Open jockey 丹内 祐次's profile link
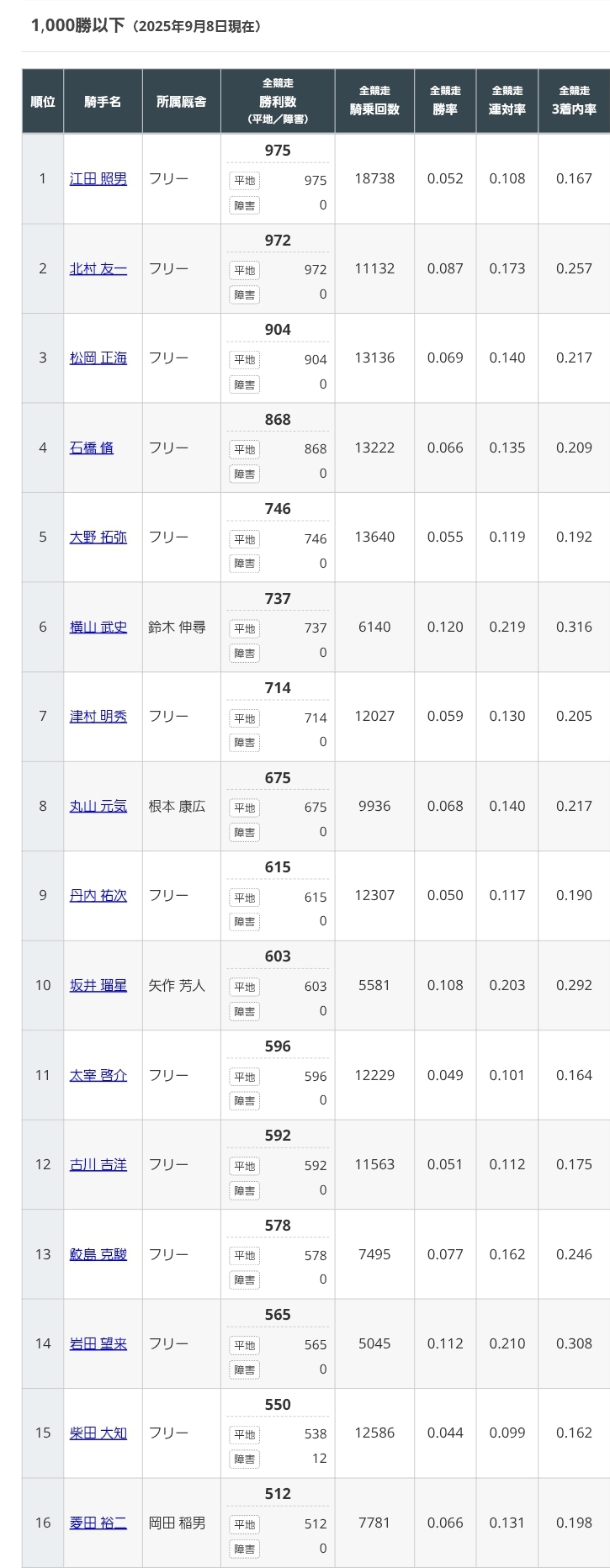Viewport: 610px width, 1568px height. coord(98,895)
